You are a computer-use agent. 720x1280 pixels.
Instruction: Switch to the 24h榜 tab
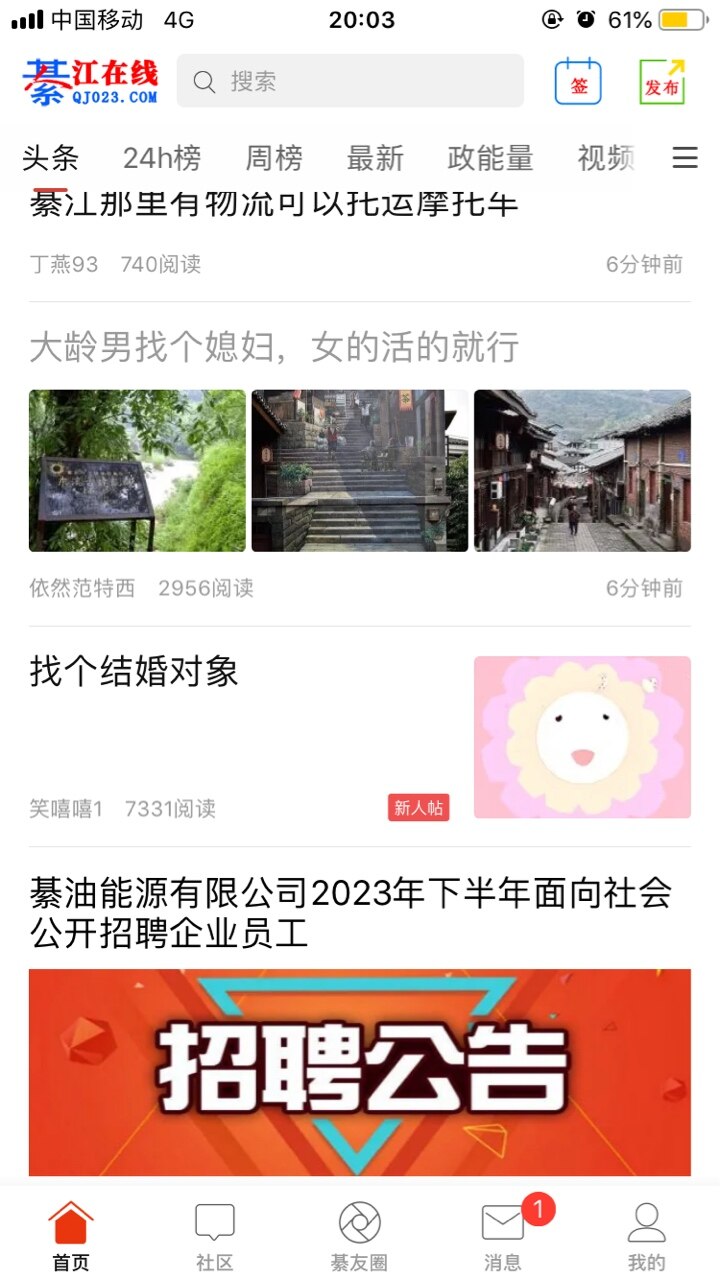(162, 158)
